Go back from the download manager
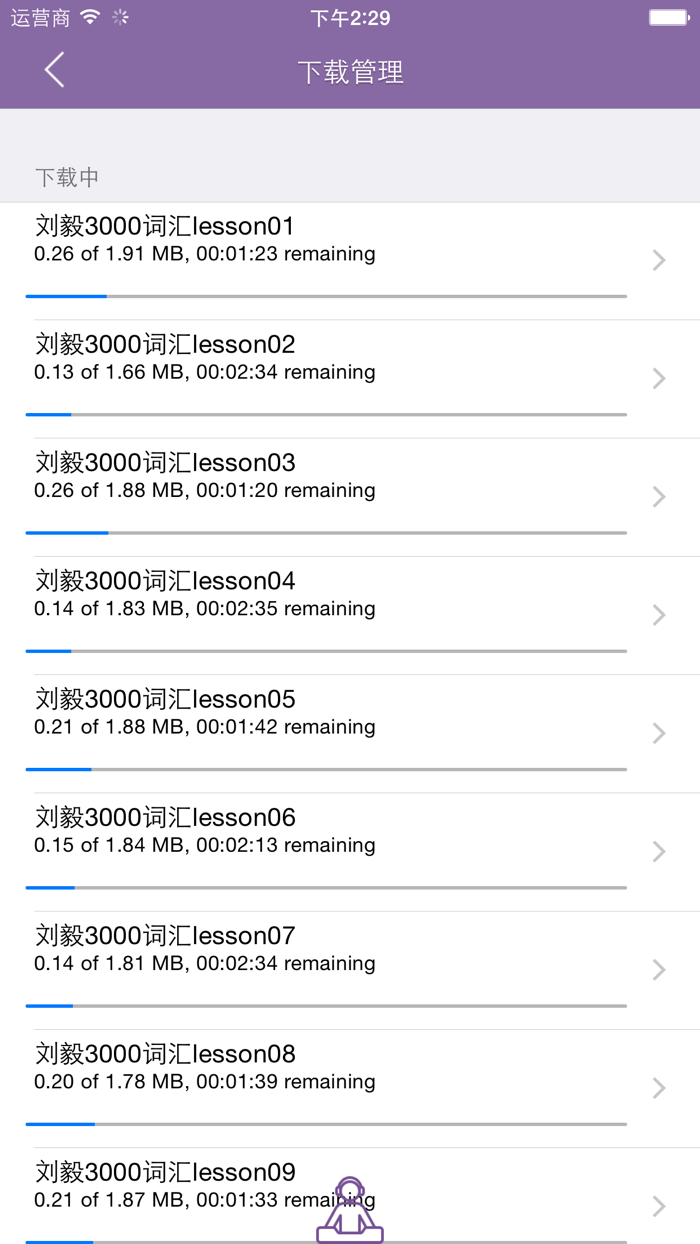Screen dimensions: 700x1244 pyautogui.click(x=55, y=71)
